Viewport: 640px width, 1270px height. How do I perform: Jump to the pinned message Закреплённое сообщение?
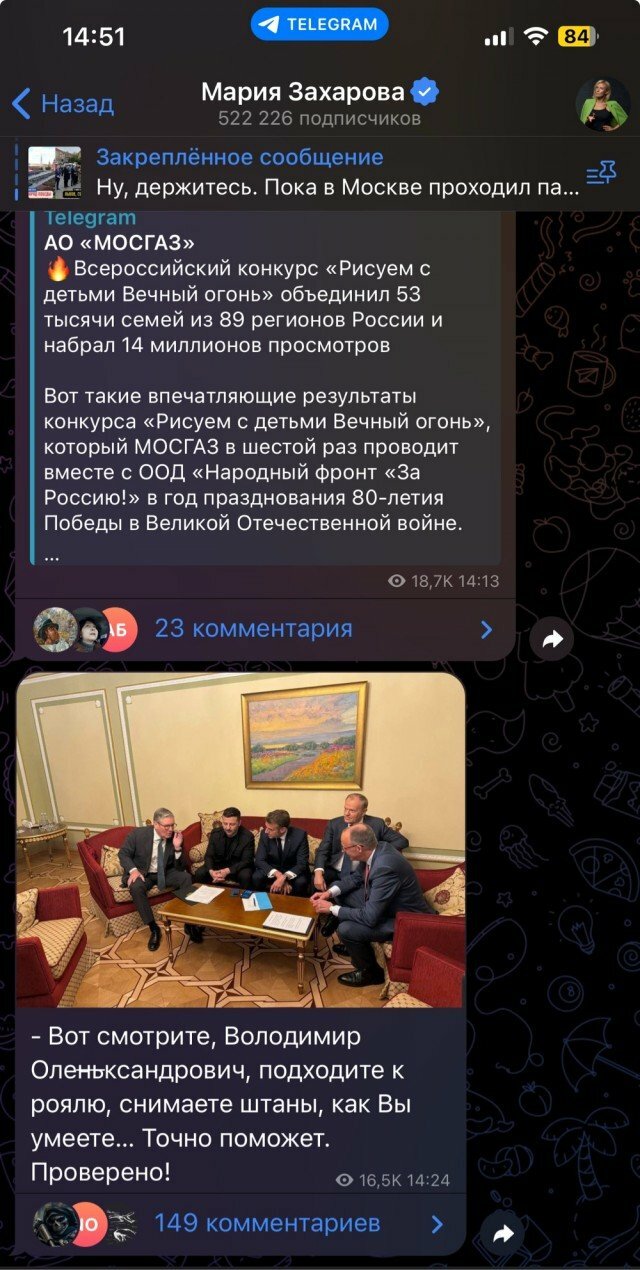click(x=300, y=172)
